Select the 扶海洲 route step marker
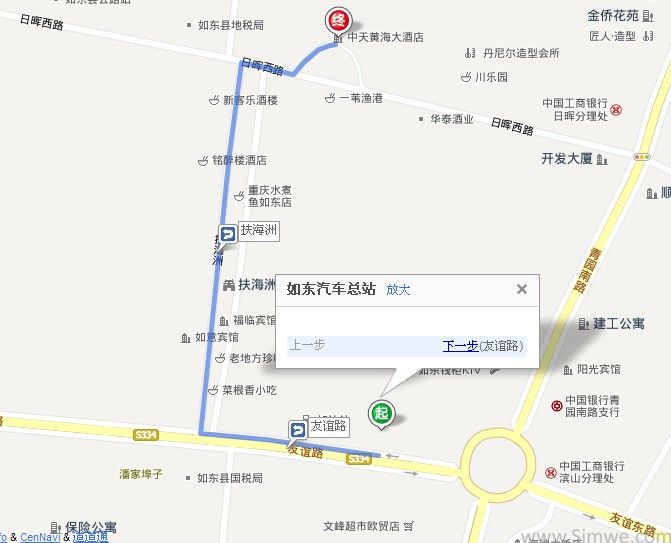 coord(229,233)
